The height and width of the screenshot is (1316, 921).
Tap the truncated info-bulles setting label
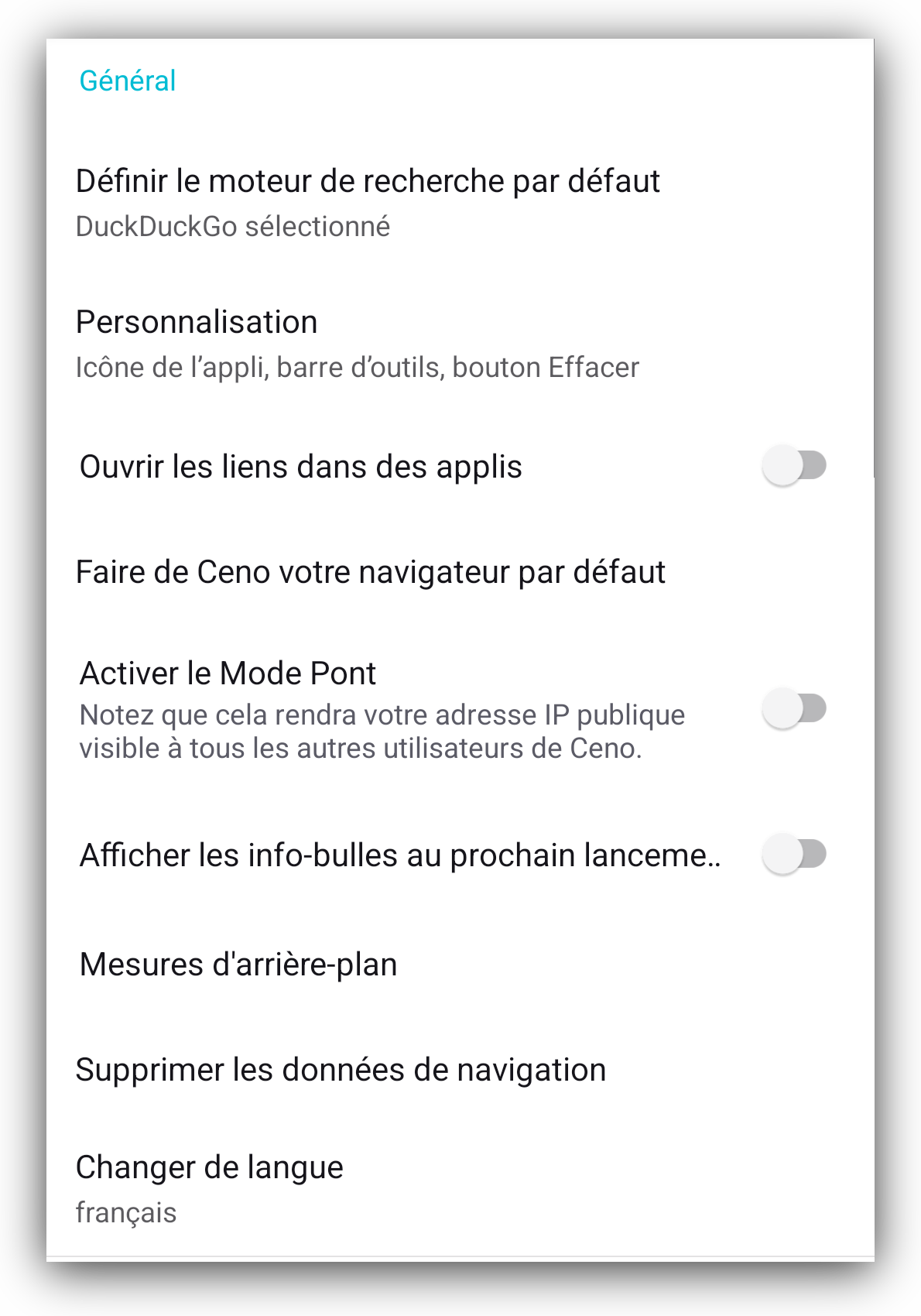coord(402,855)
